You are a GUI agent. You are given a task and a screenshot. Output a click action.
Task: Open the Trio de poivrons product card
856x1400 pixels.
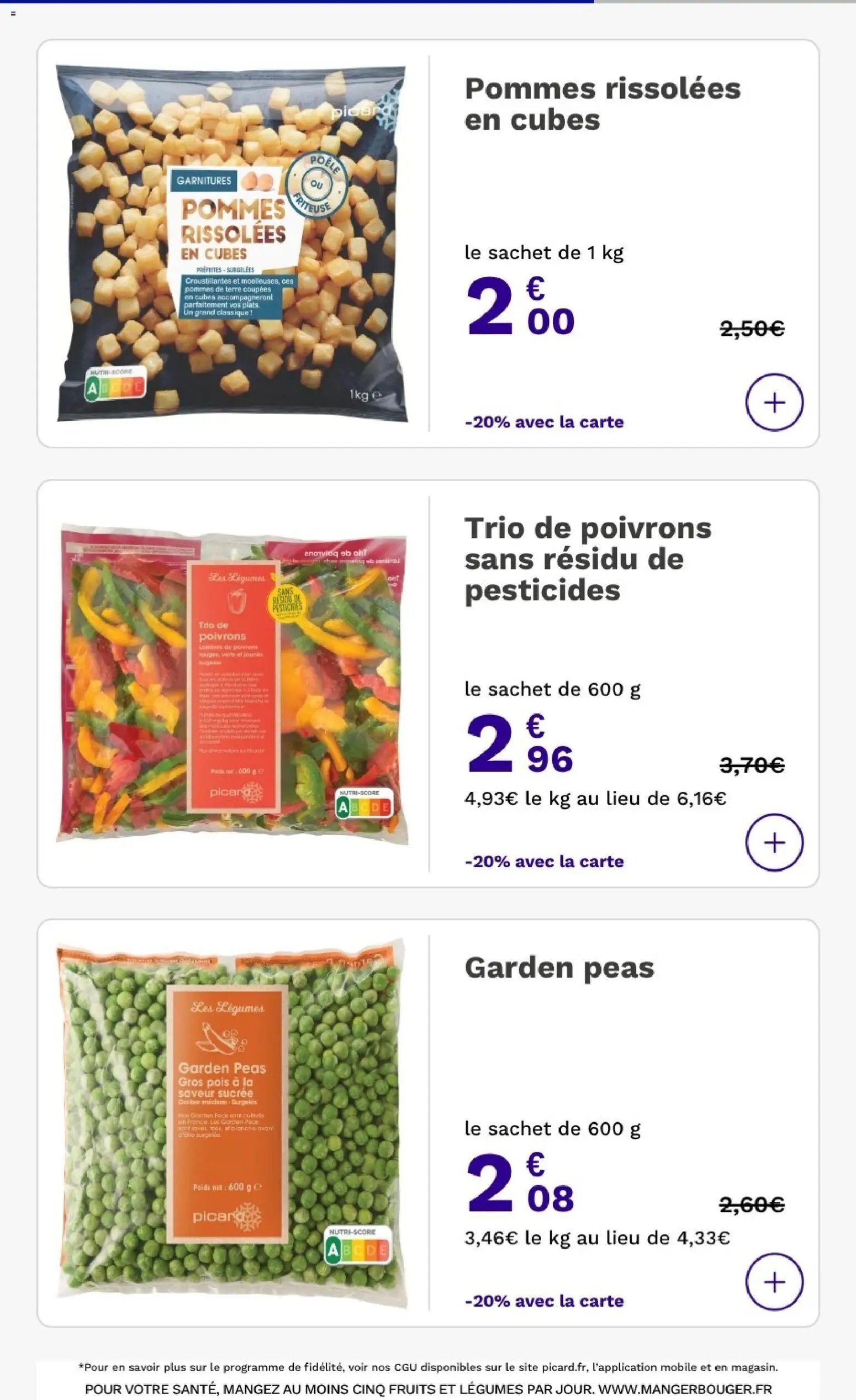click(427, 683)
